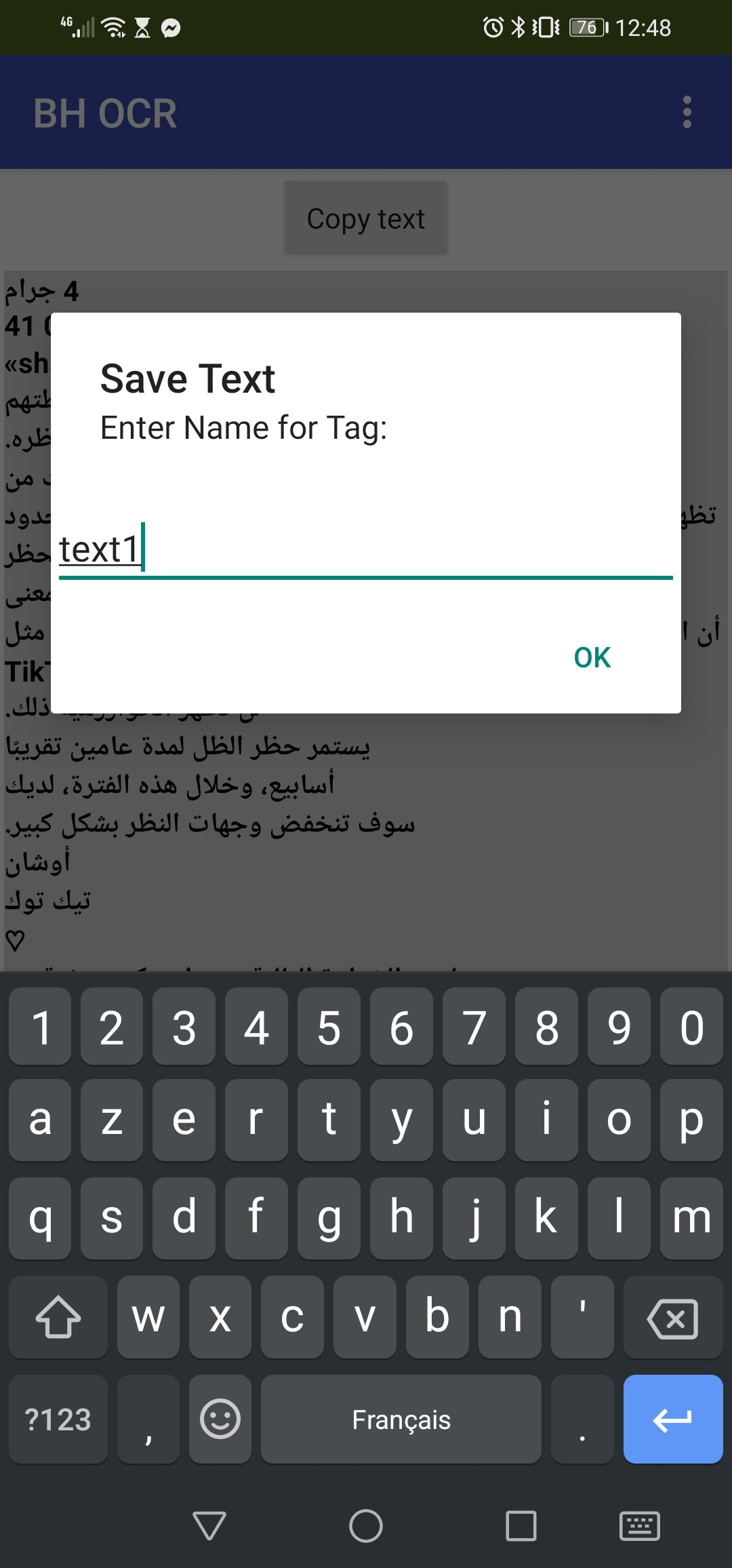Switch the keyboard to ?123 symbols
Screen dimensions: 732x1568
[58, 1419]
